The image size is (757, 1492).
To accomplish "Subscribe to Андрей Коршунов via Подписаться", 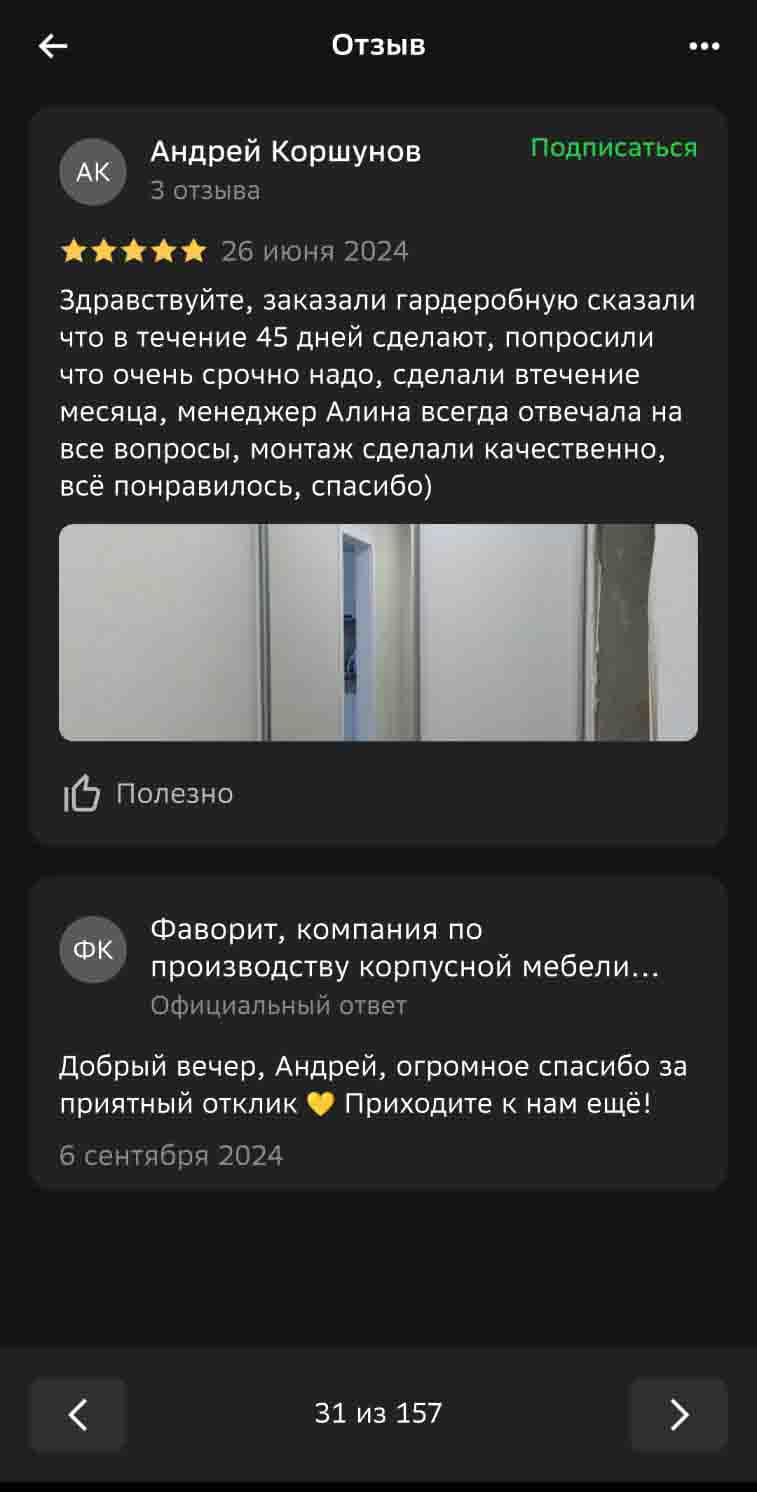I will [613, 148].
